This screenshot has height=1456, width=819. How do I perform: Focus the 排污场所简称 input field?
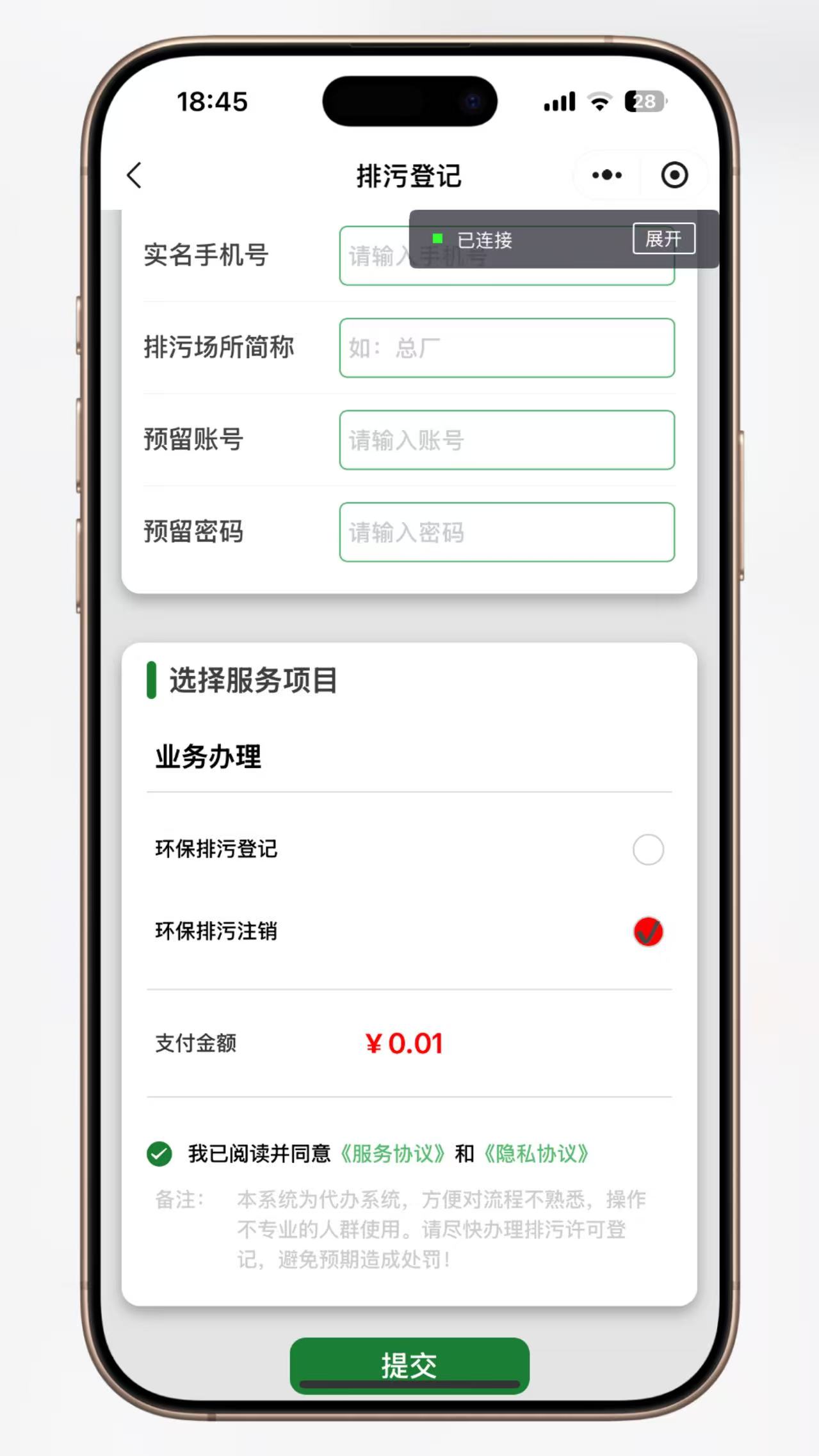[x=507, y=348]
